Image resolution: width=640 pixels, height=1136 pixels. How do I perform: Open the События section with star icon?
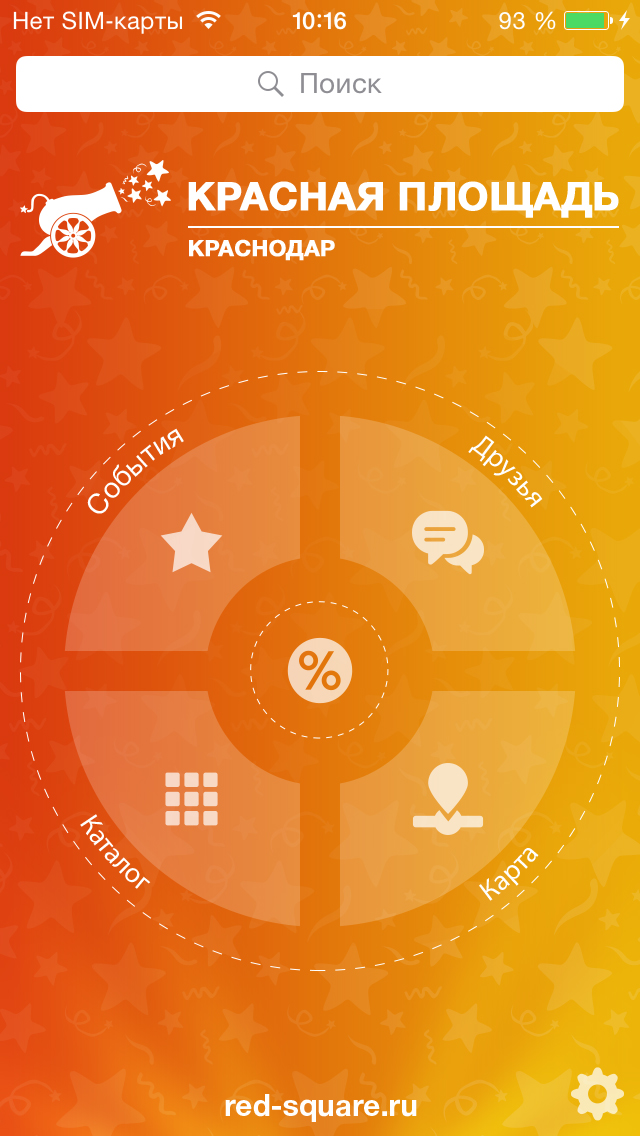(x=191, y=543)
